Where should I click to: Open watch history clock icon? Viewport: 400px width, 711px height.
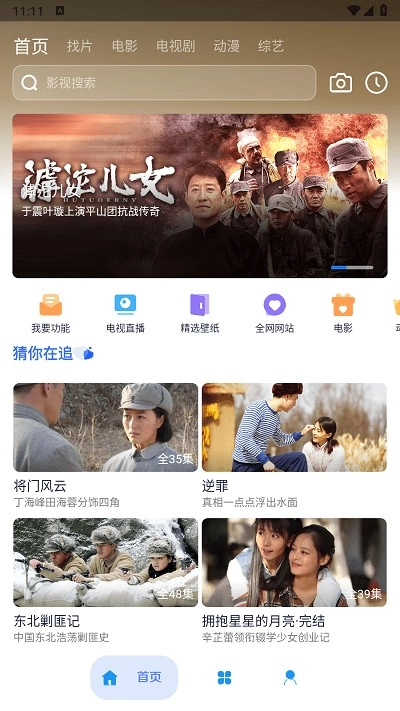[376, 83]
